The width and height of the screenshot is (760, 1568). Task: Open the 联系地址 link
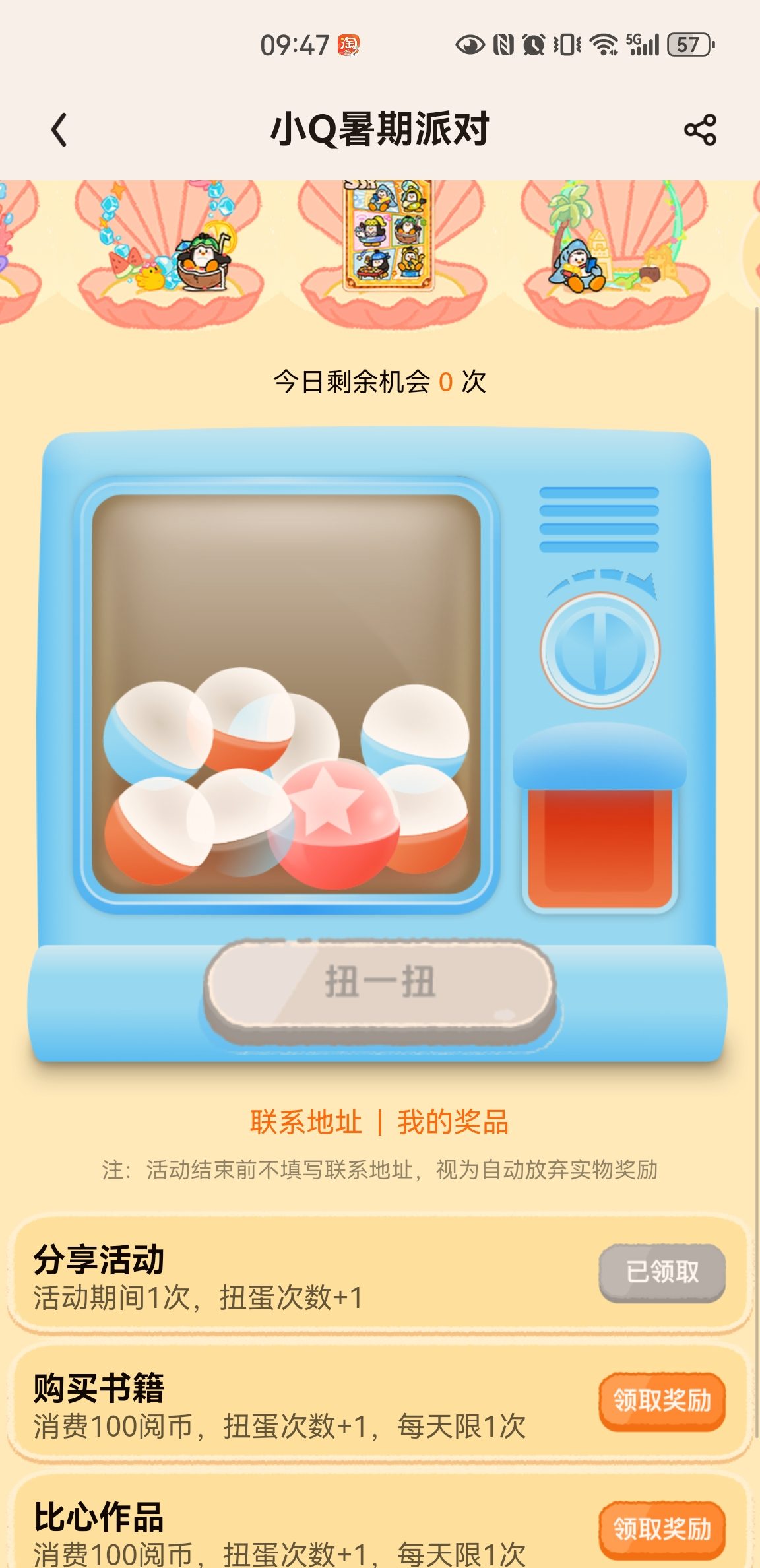point(306,1122)
